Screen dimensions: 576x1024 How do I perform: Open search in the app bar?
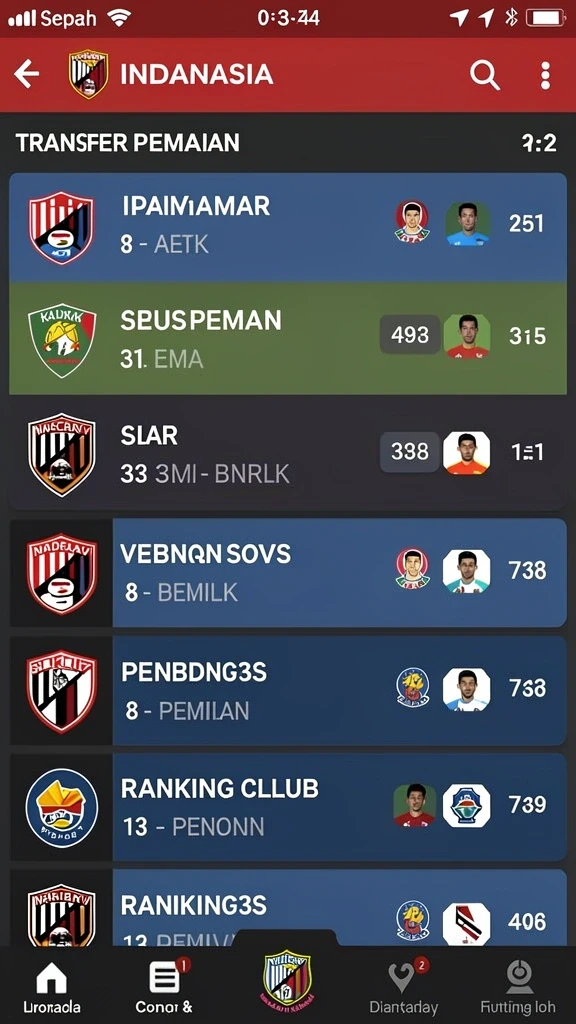(485, 75)
